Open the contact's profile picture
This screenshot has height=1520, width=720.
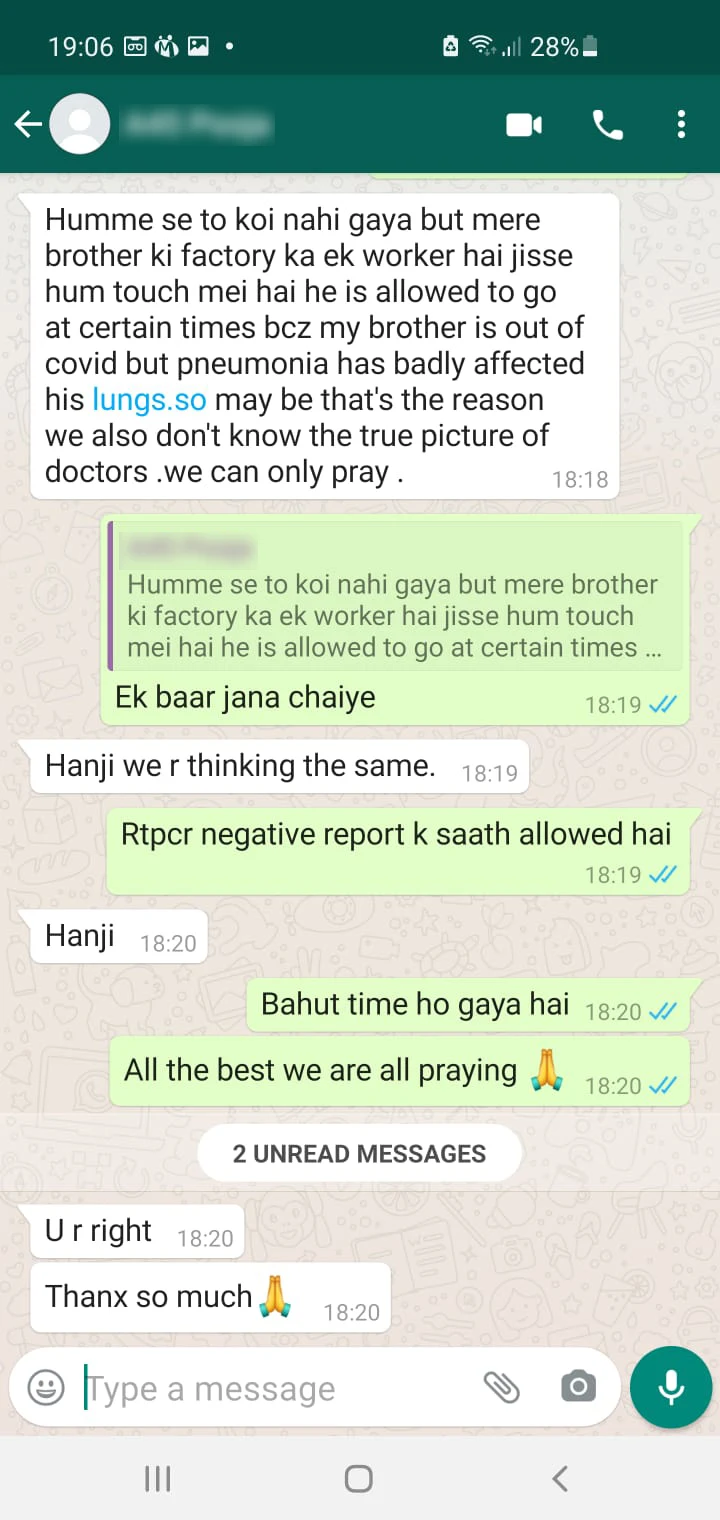pos(80,125)
